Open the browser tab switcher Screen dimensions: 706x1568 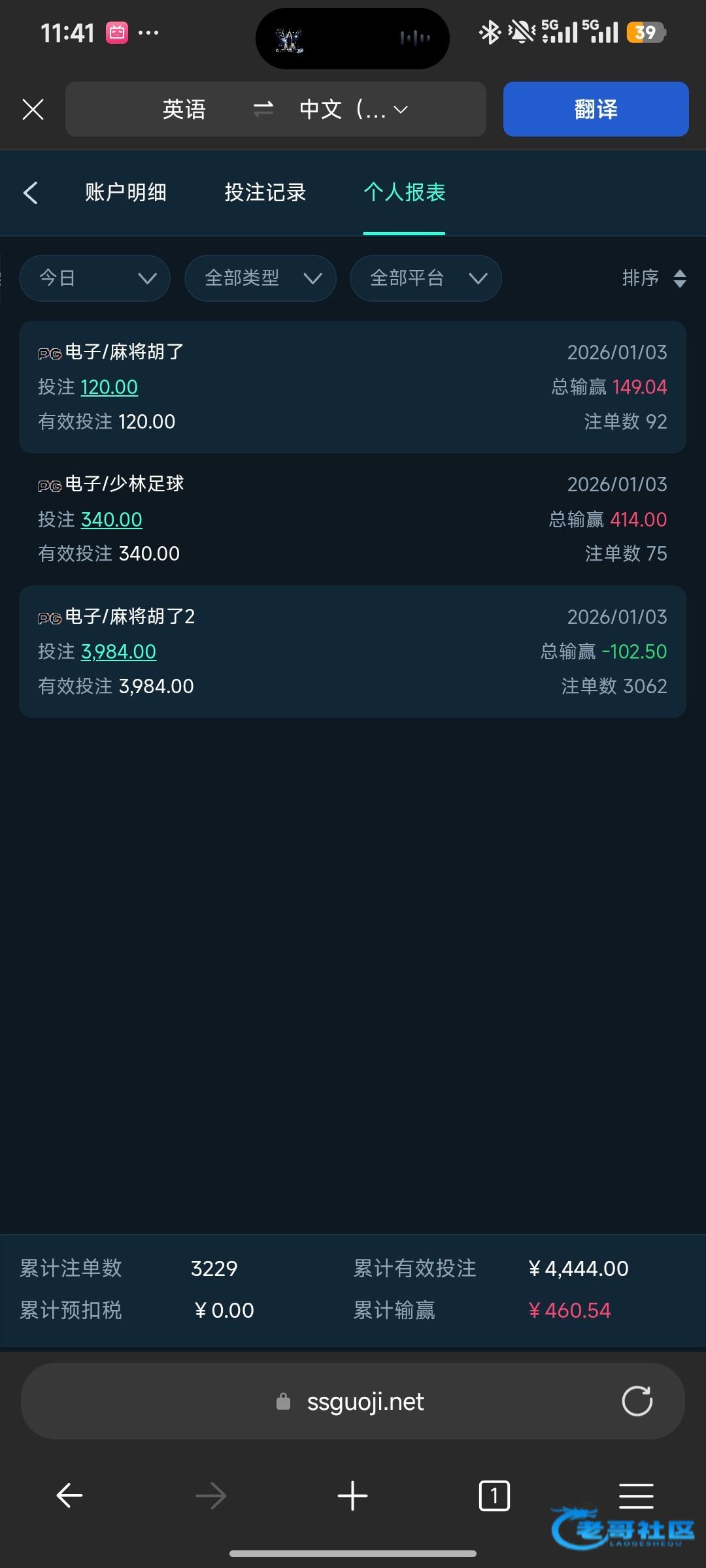point(494,1495)
